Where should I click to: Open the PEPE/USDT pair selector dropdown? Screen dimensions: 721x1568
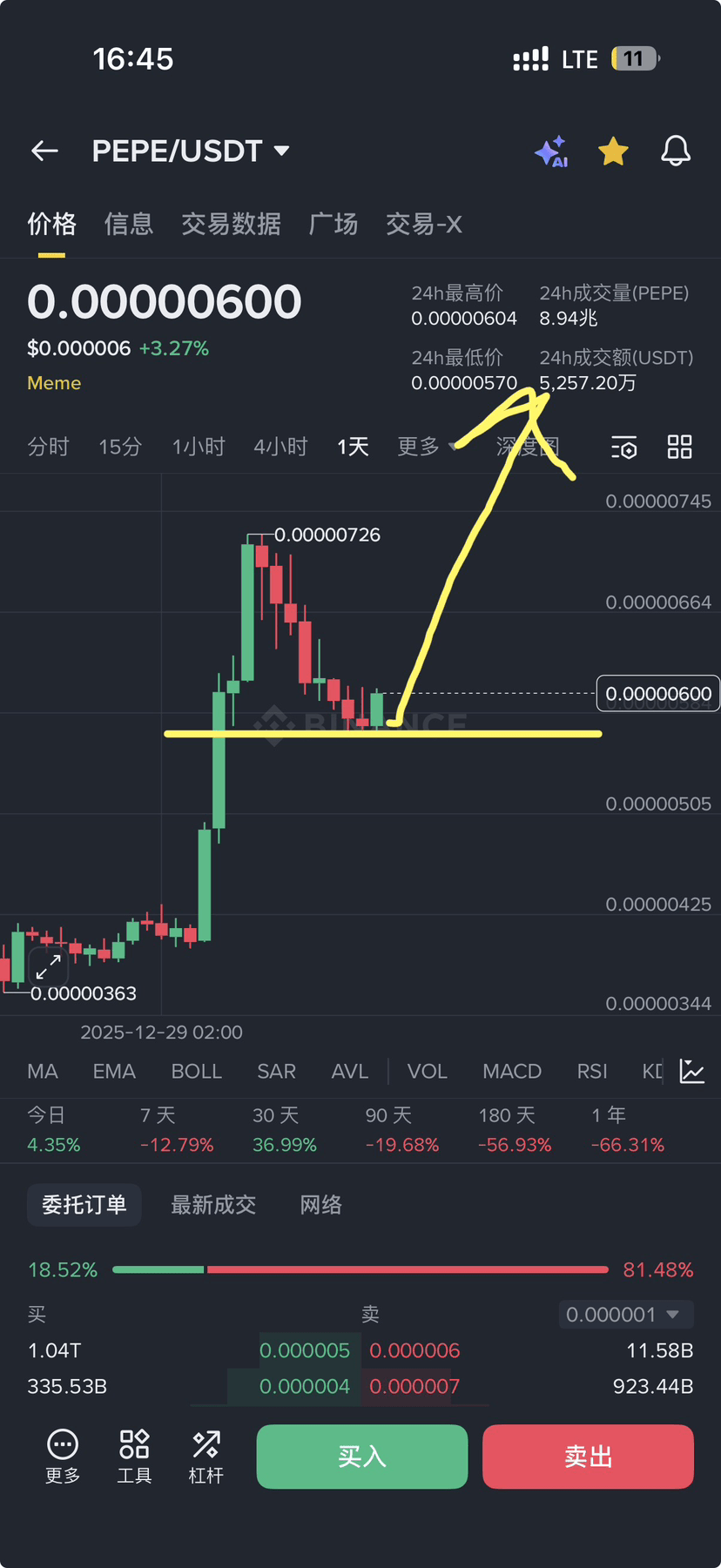click(x=190, y=150)
